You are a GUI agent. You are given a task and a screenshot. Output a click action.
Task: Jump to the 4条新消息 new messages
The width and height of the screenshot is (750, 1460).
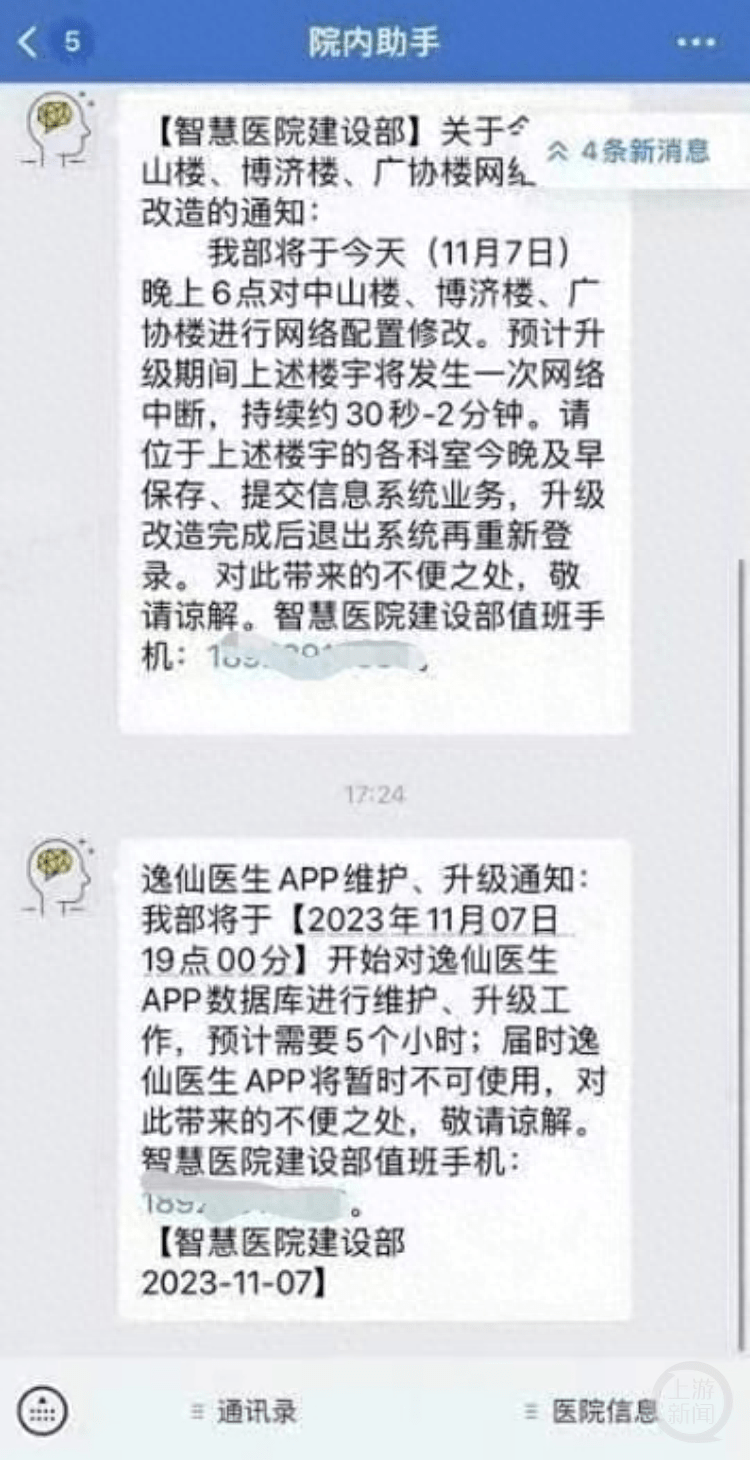(630, 151)
